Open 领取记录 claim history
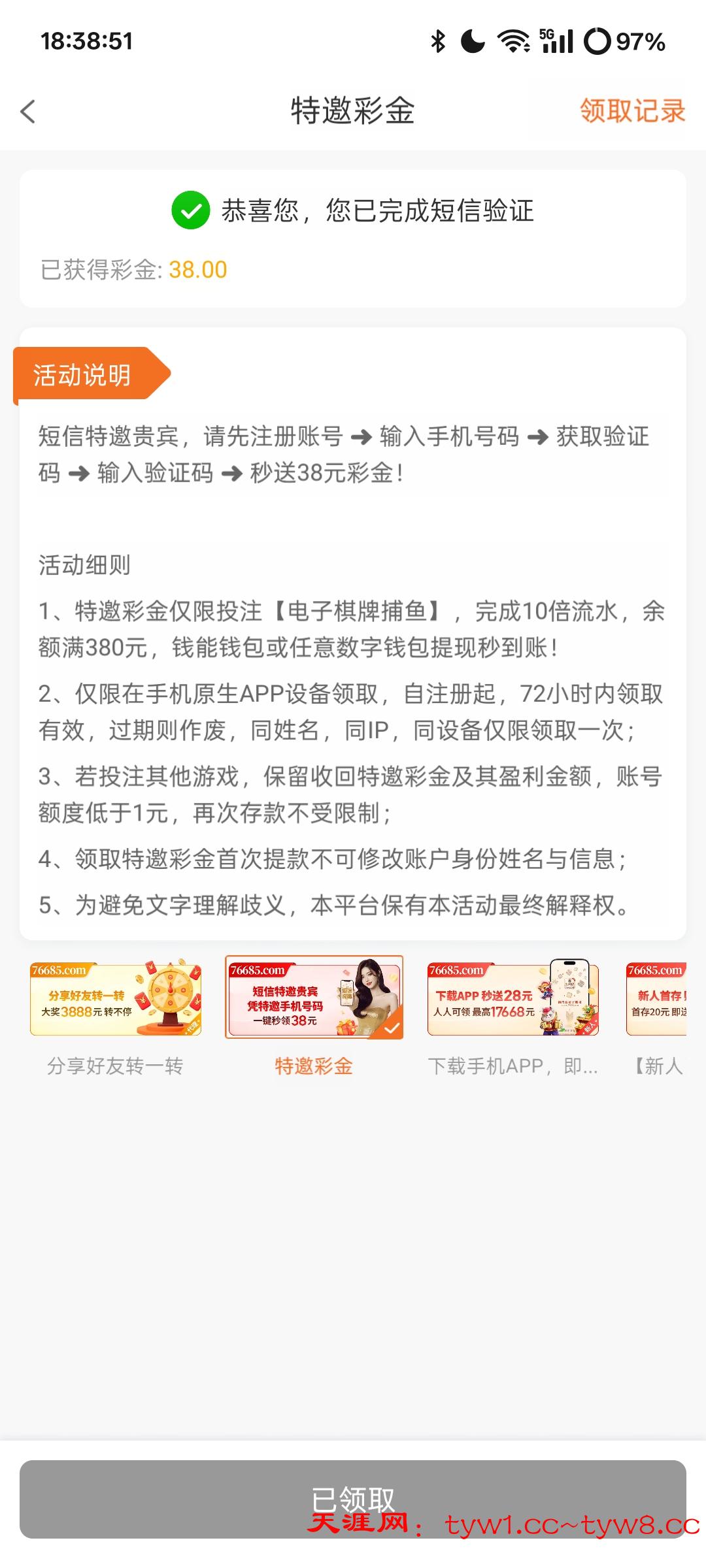The image size is (706, 1568). pyautogui.click(x=631, y=111)
